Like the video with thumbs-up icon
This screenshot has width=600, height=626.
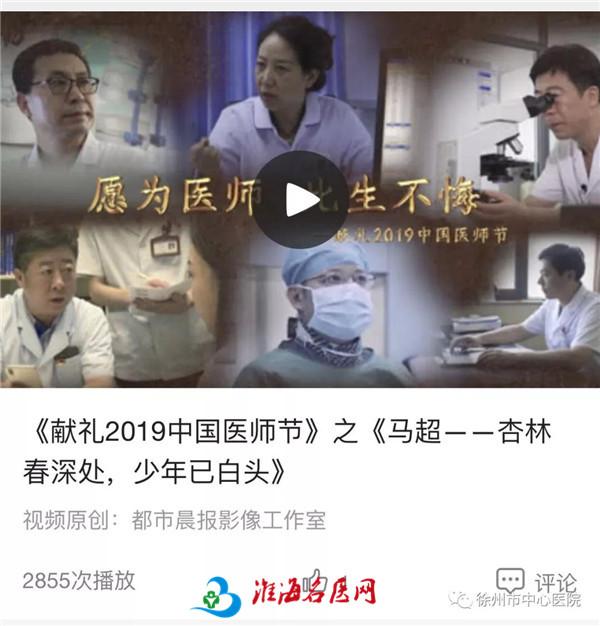(x=313, y=581)
